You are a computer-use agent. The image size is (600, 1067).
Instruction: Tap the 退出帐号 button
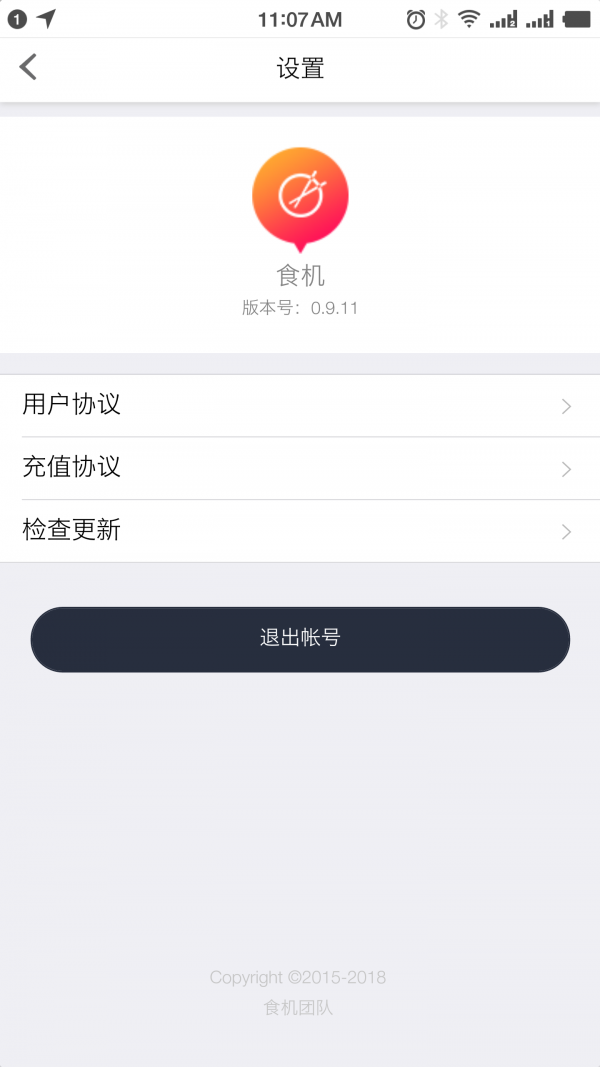click(x=300, y=639)
